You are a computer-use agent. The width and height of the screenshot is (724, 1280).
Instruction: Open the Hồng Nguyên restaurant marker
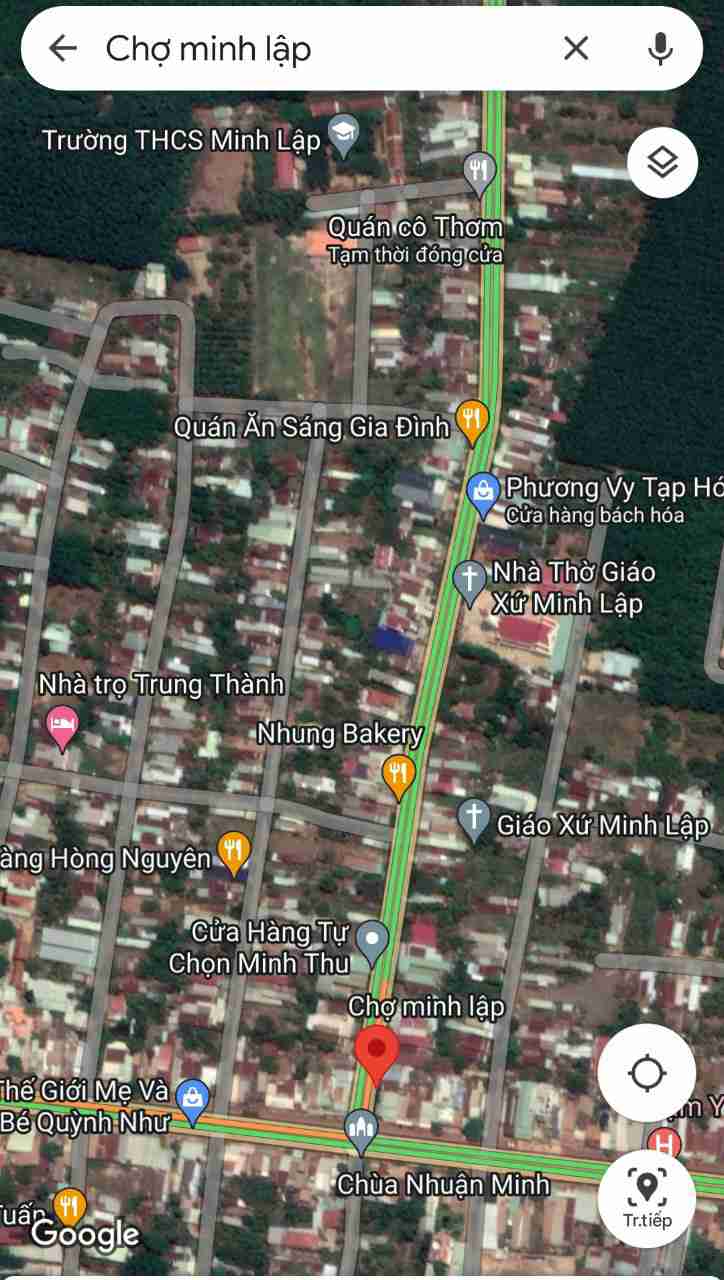[234, 856]
